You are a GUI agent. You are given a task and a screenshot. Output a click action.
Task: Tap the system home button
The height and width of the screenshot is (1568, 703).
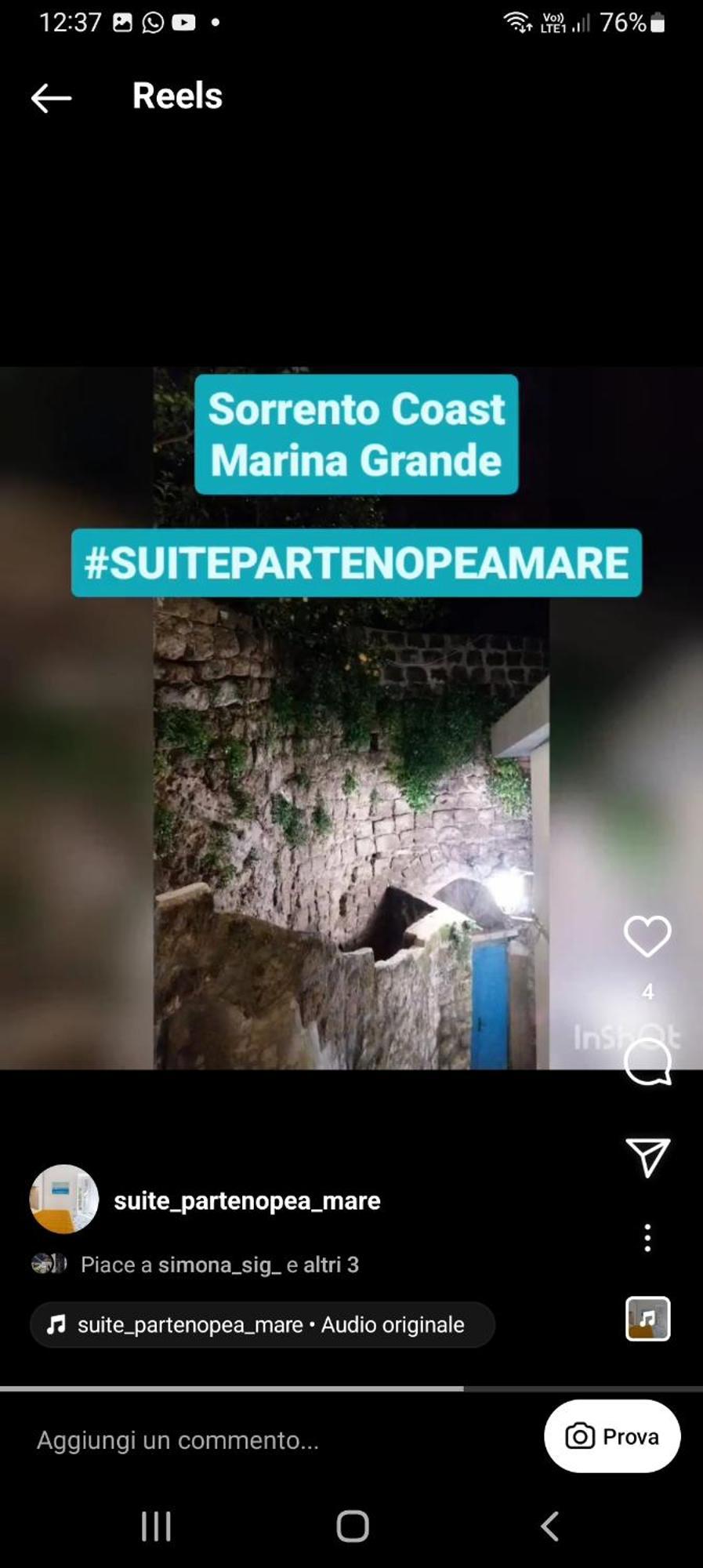[x=352, y=1526]
